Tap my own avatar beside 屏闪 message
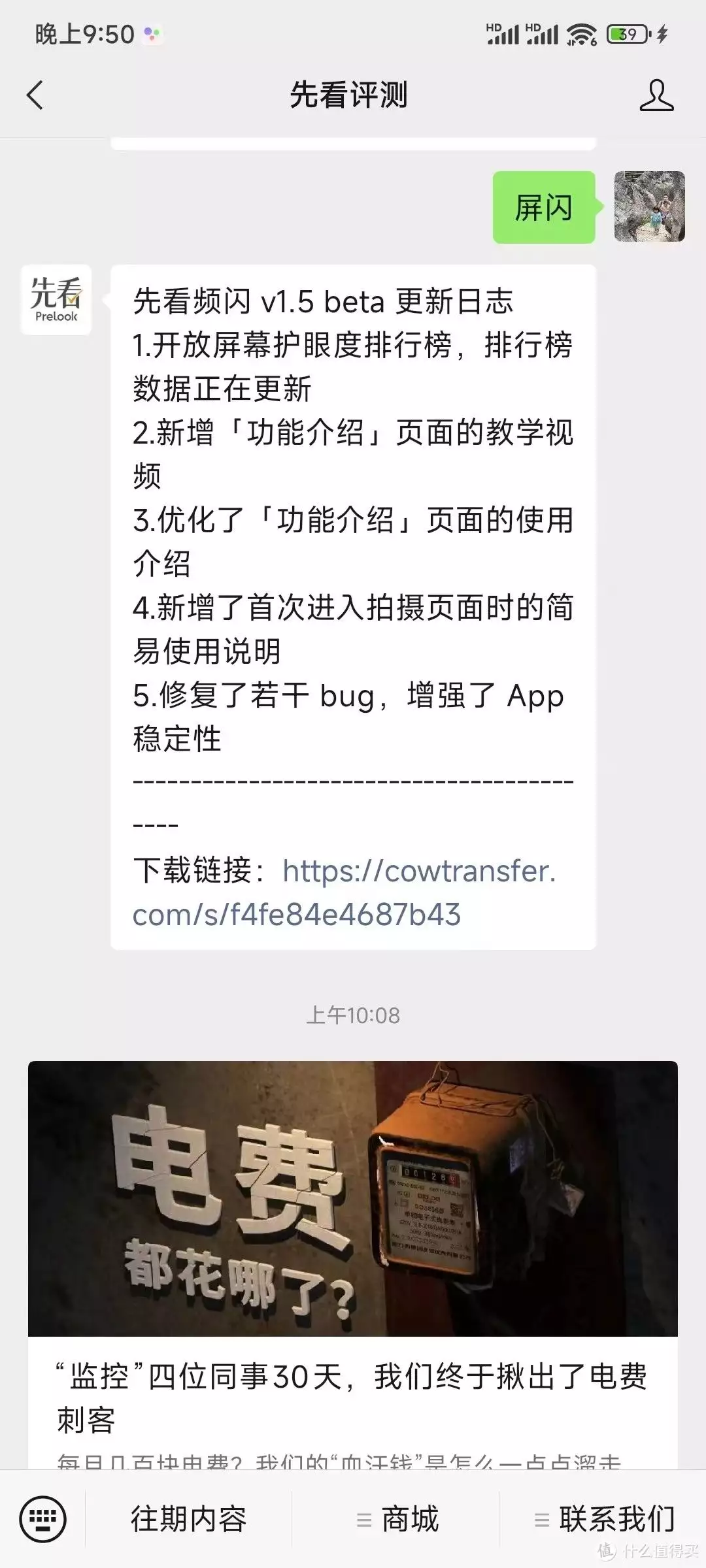 coord(649,207)
